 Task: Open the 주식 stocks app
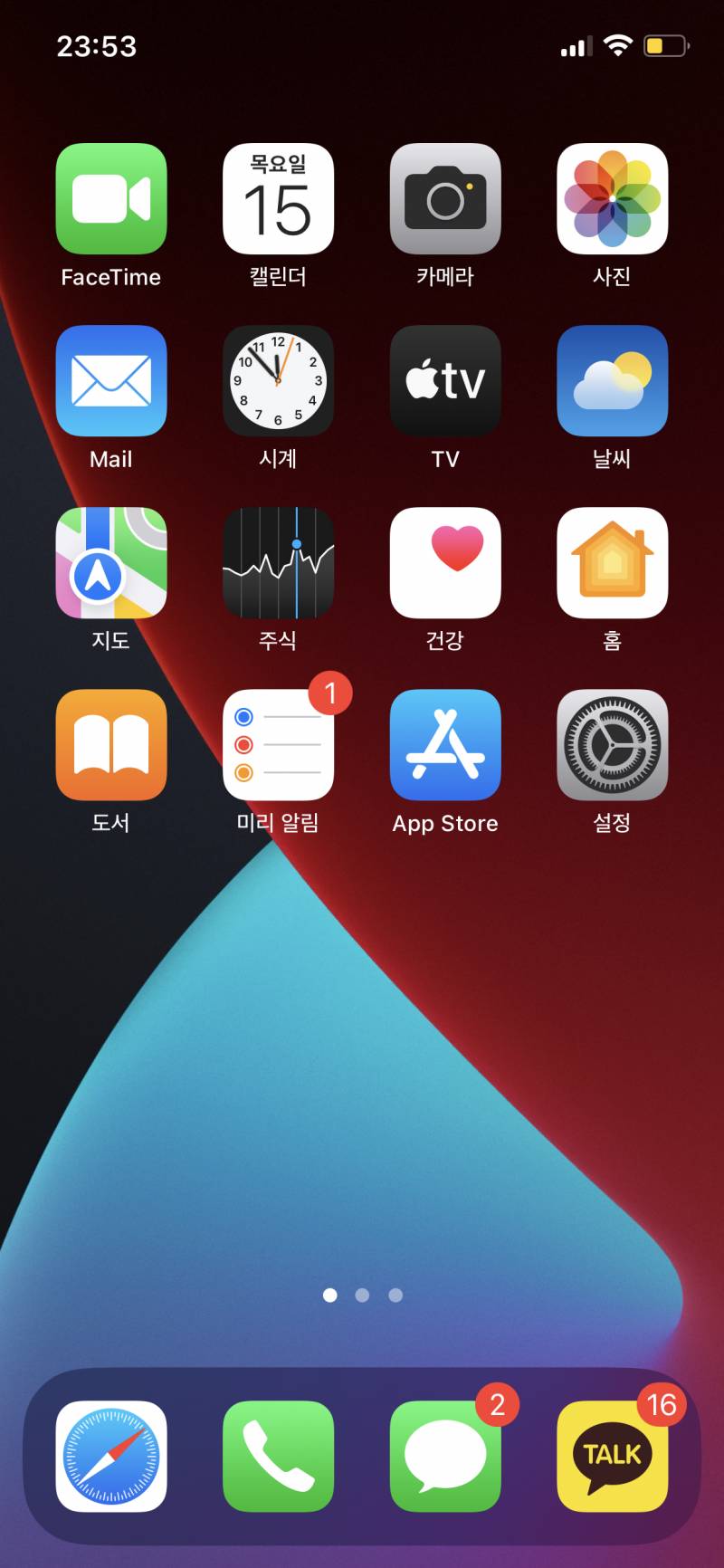278,563
